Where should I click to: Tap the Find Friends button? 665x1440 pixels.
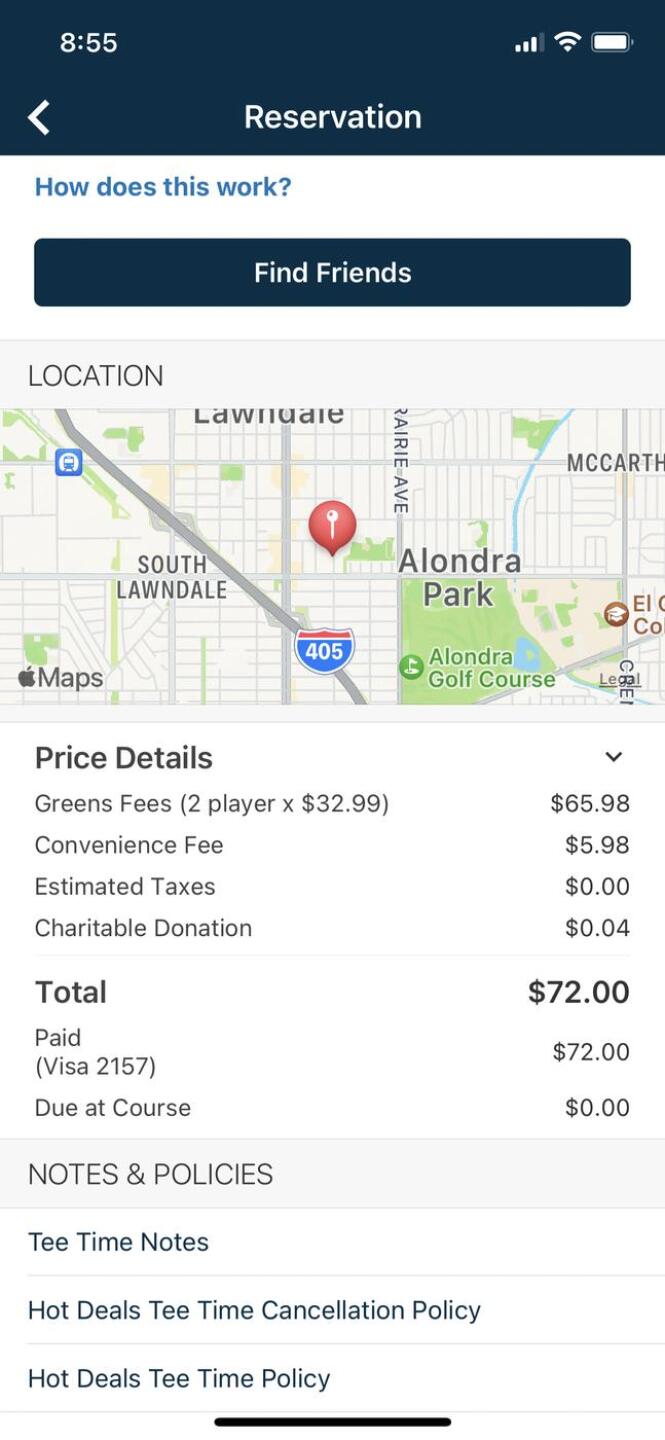click(x=332, y=272)
